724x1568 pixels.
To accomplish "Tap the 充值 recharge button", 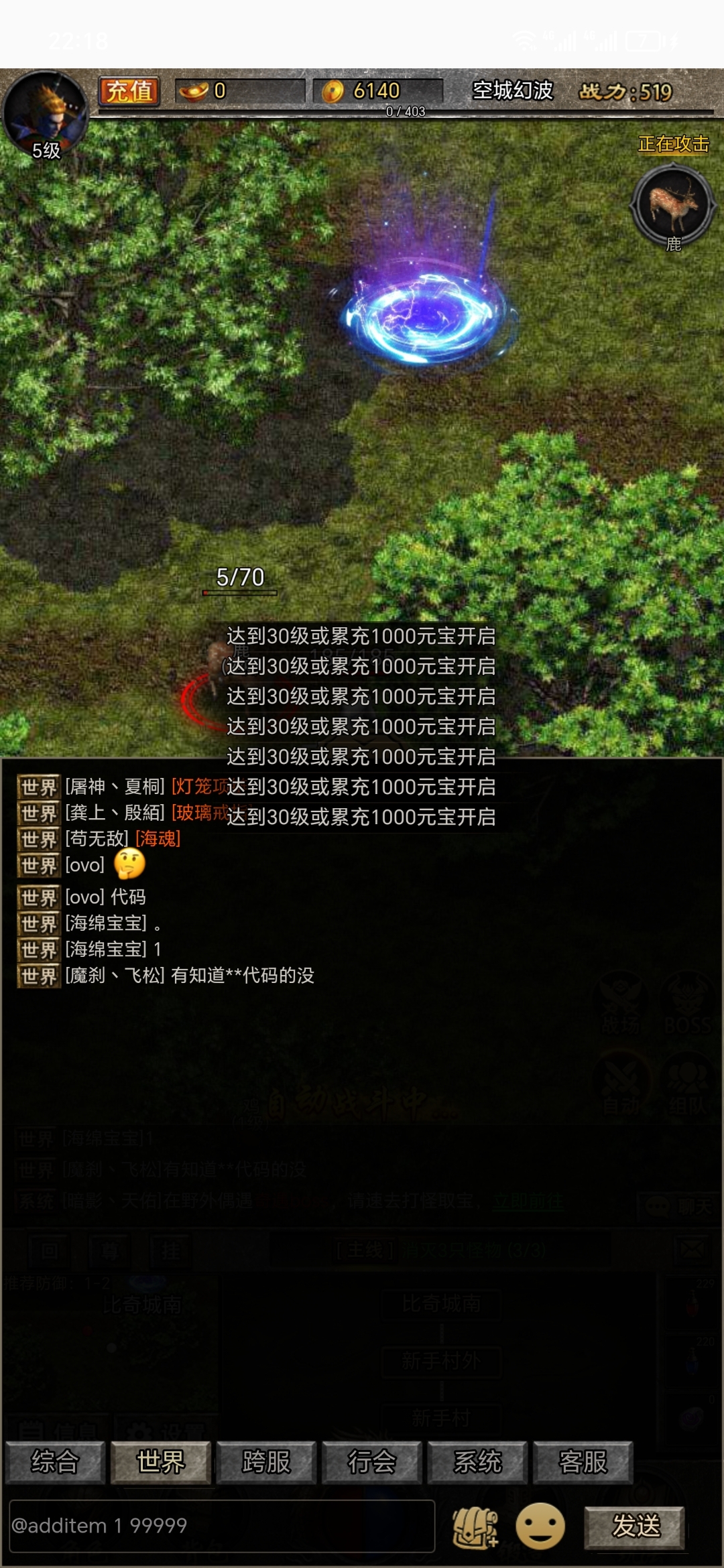I will pos(129,91).
